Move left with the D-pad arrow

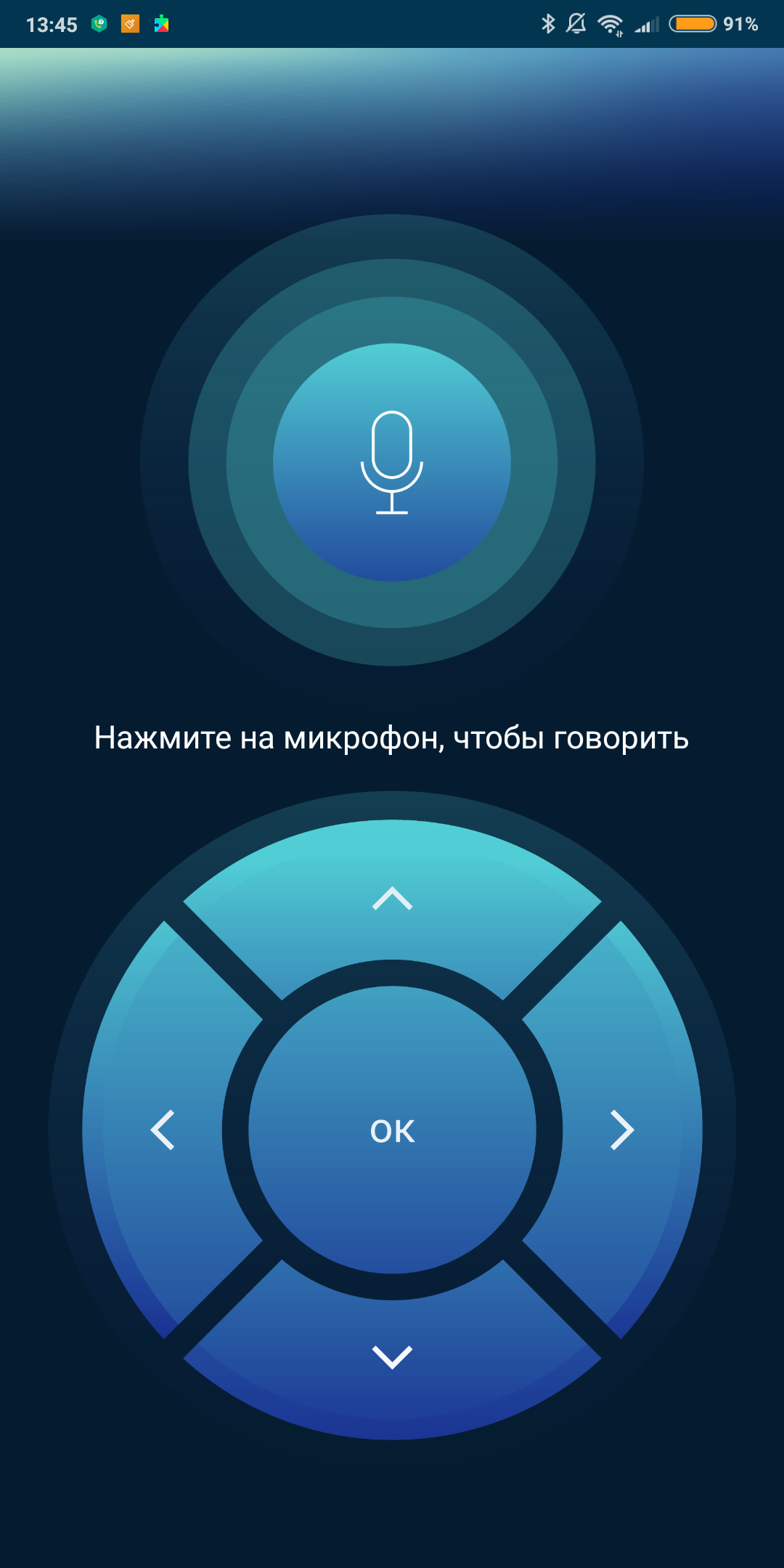pos(163,1130)
